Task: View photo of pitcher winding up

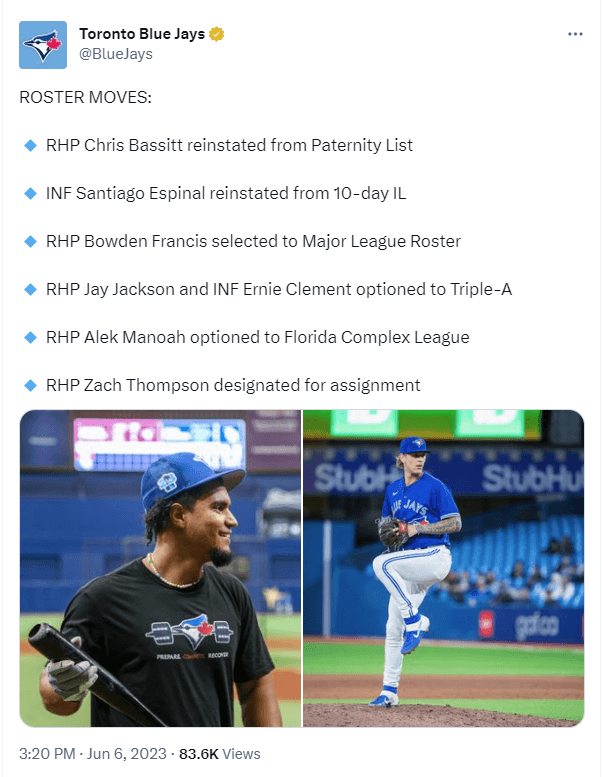Action: click(443, 568)
